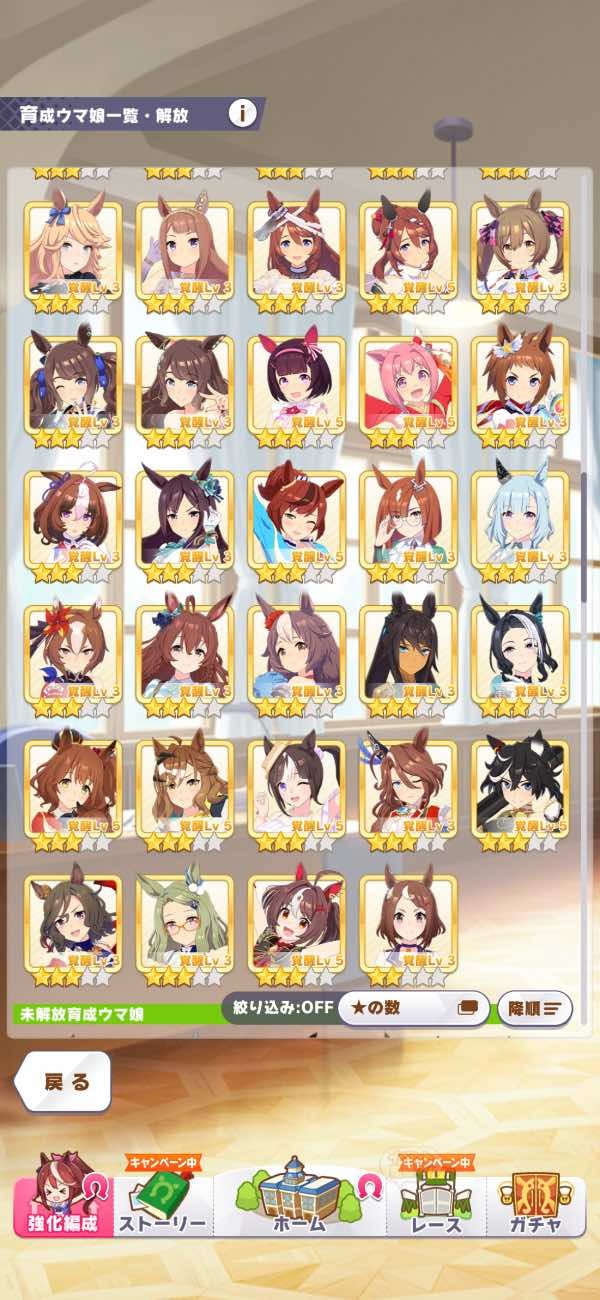The image size is (600, 1300).
Task: Switch to the ストーリー tab
Action: [x=163, y=1208]
